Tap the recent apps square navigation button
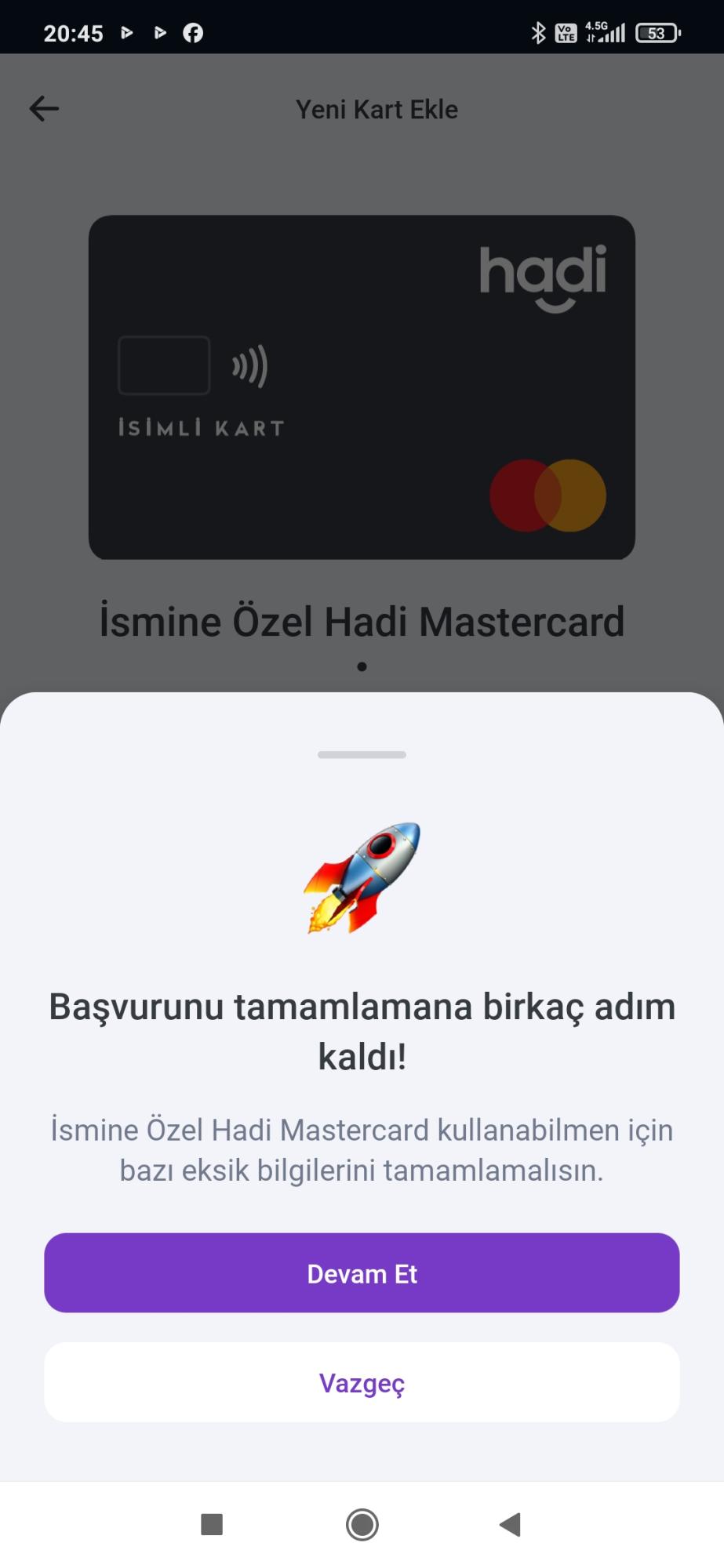 point(211,1524)
